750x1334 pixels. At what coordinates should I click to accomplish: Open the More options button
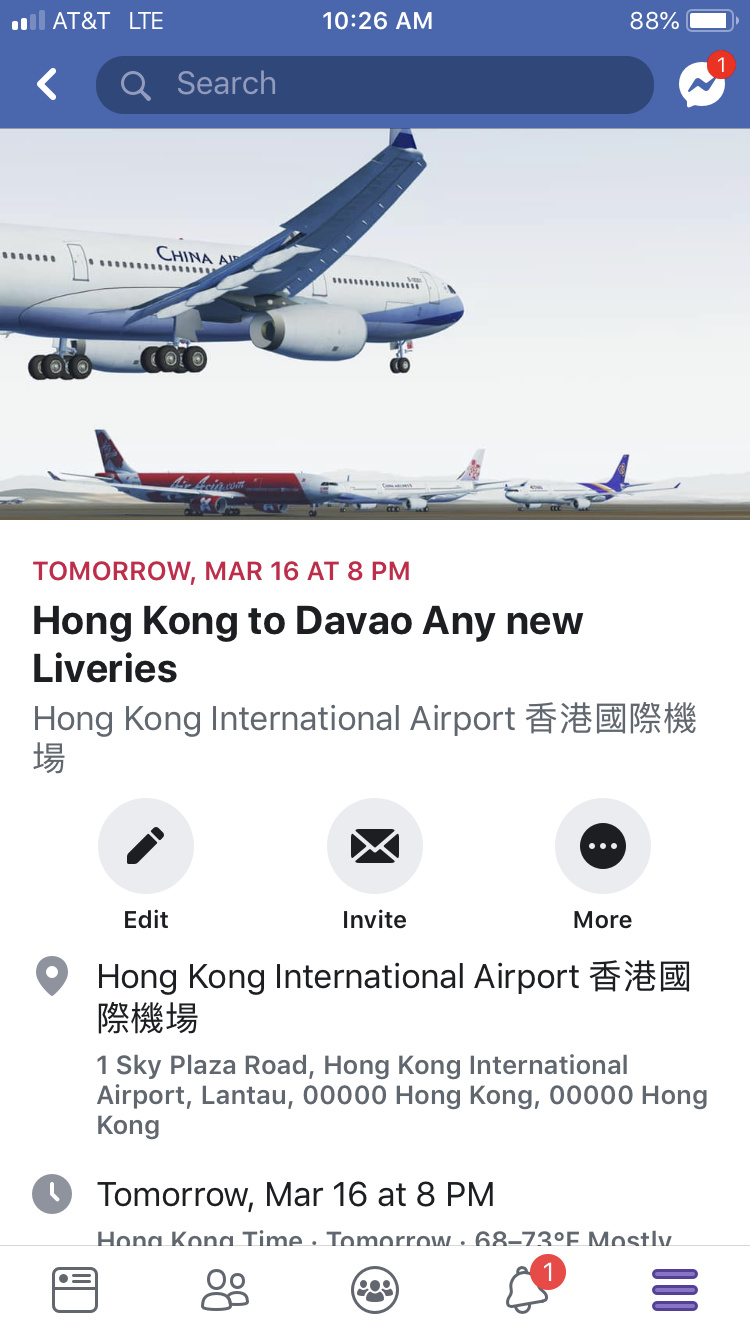[603, 847]
